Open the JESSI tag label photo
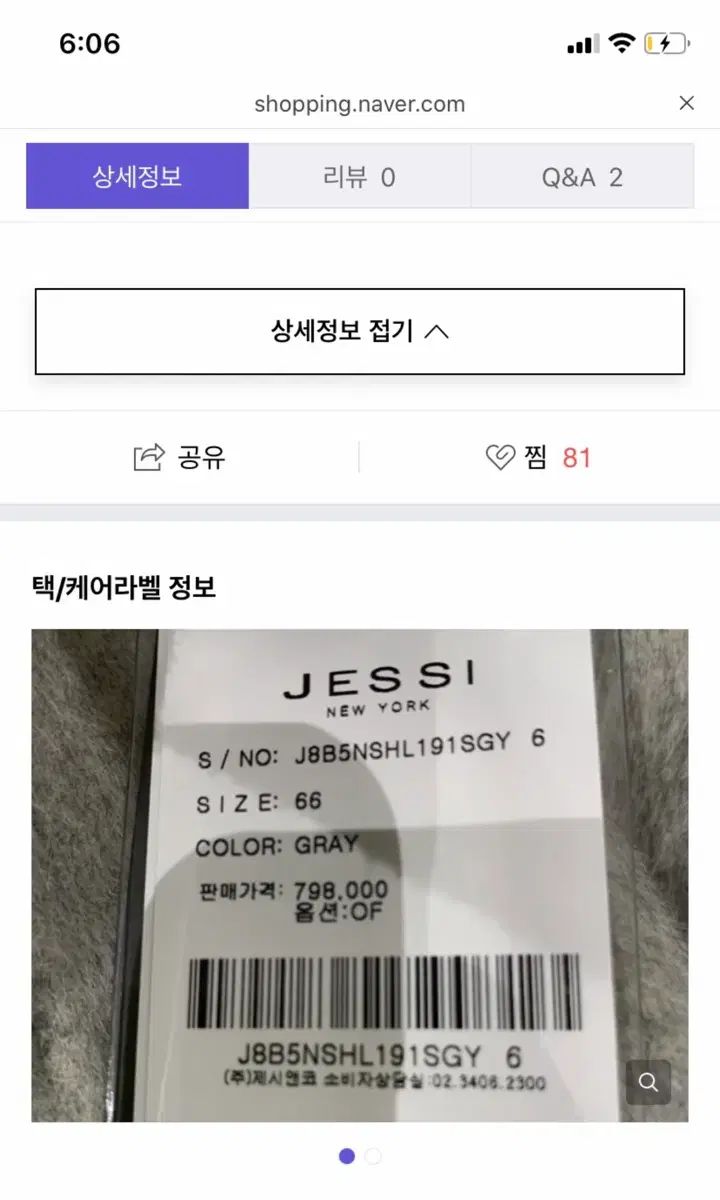This screenshot has width=720, height=1200. 360,875
